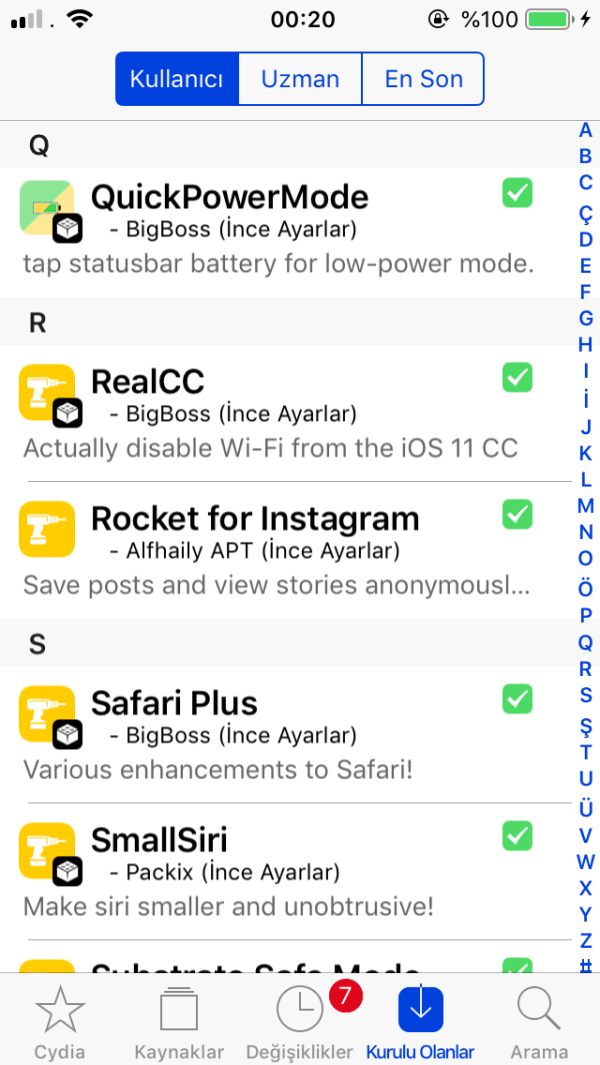Image resolution: width=600 pixels, height=1065 pixels.
Task: Jump to letter M in the index
Action: (x=586, y=506)
